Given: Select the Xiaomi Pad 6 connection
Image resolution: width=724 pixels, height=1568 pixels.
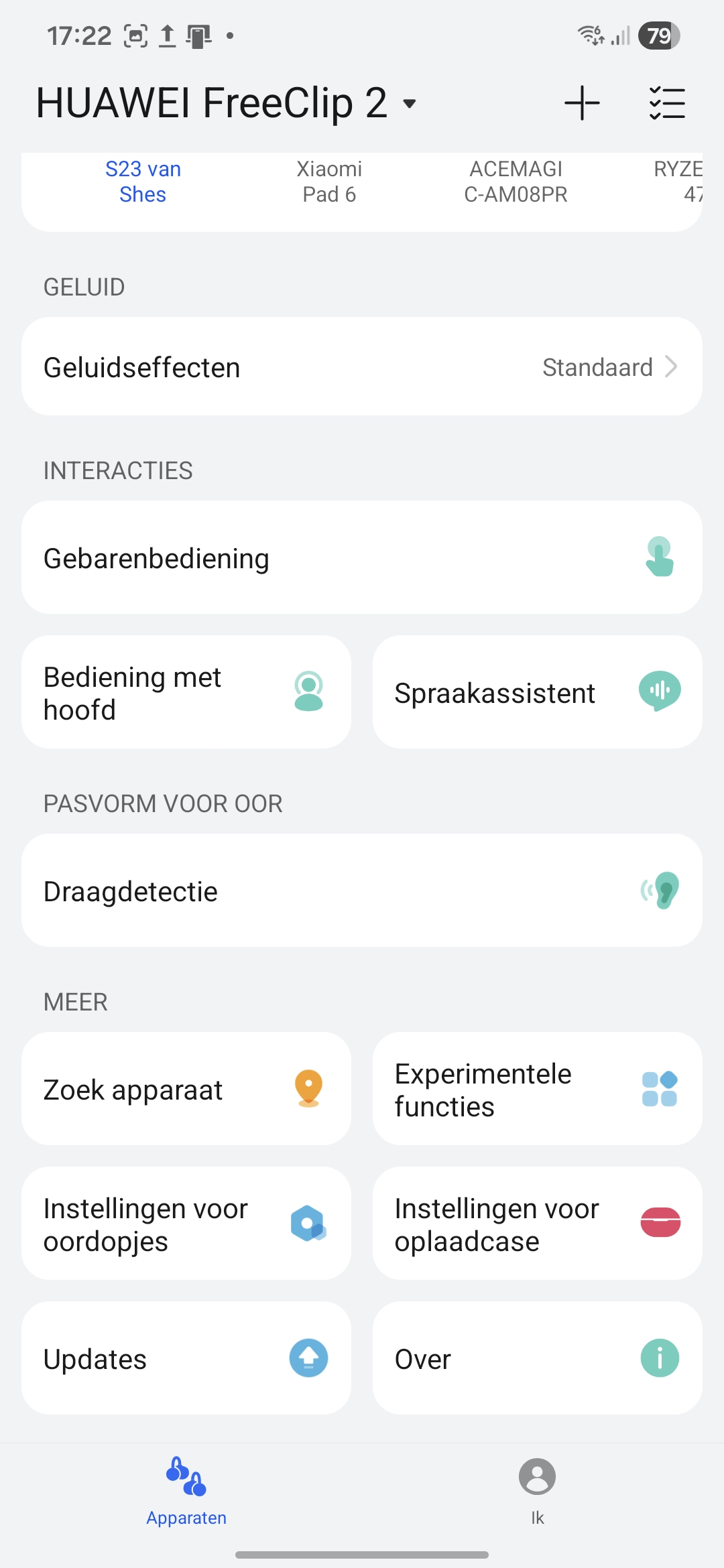Looking at the screenshot, I should [x=329, y=182].
